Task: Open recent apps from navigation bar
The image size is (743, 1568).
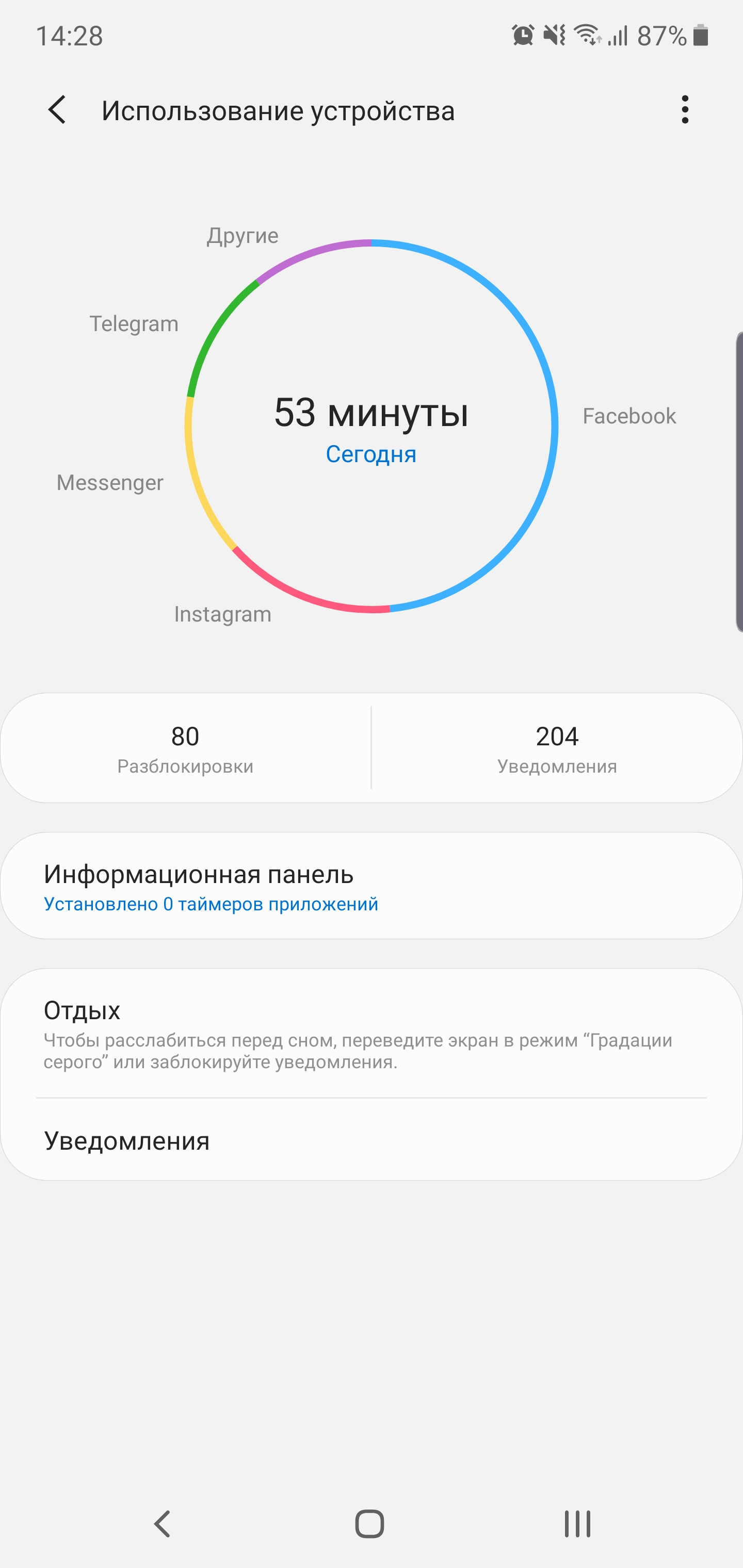Action: tap(577, 1524)
